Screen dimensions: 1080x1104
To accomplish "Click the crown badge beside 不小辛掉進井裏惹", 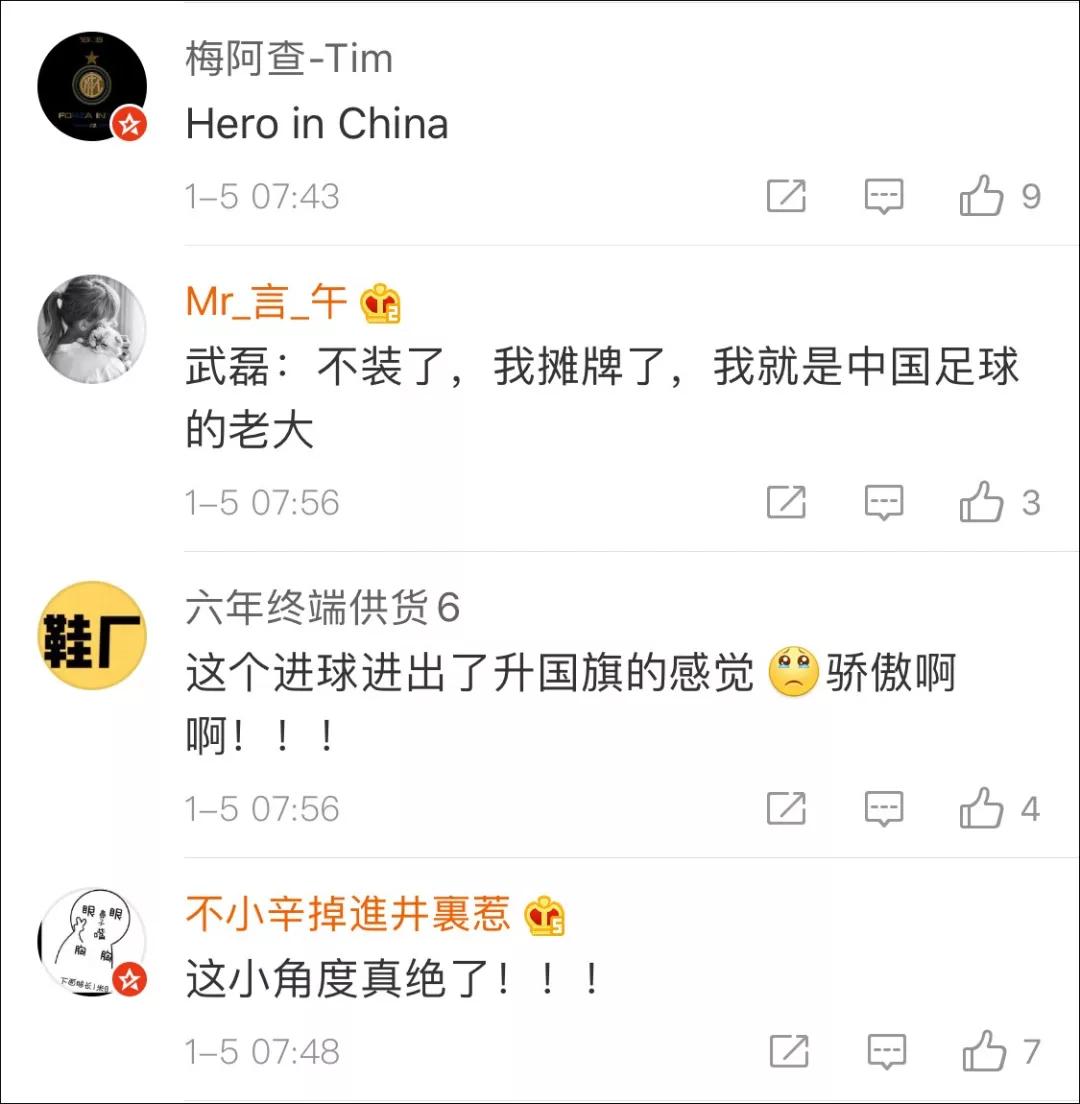I will tap(546, 915).
